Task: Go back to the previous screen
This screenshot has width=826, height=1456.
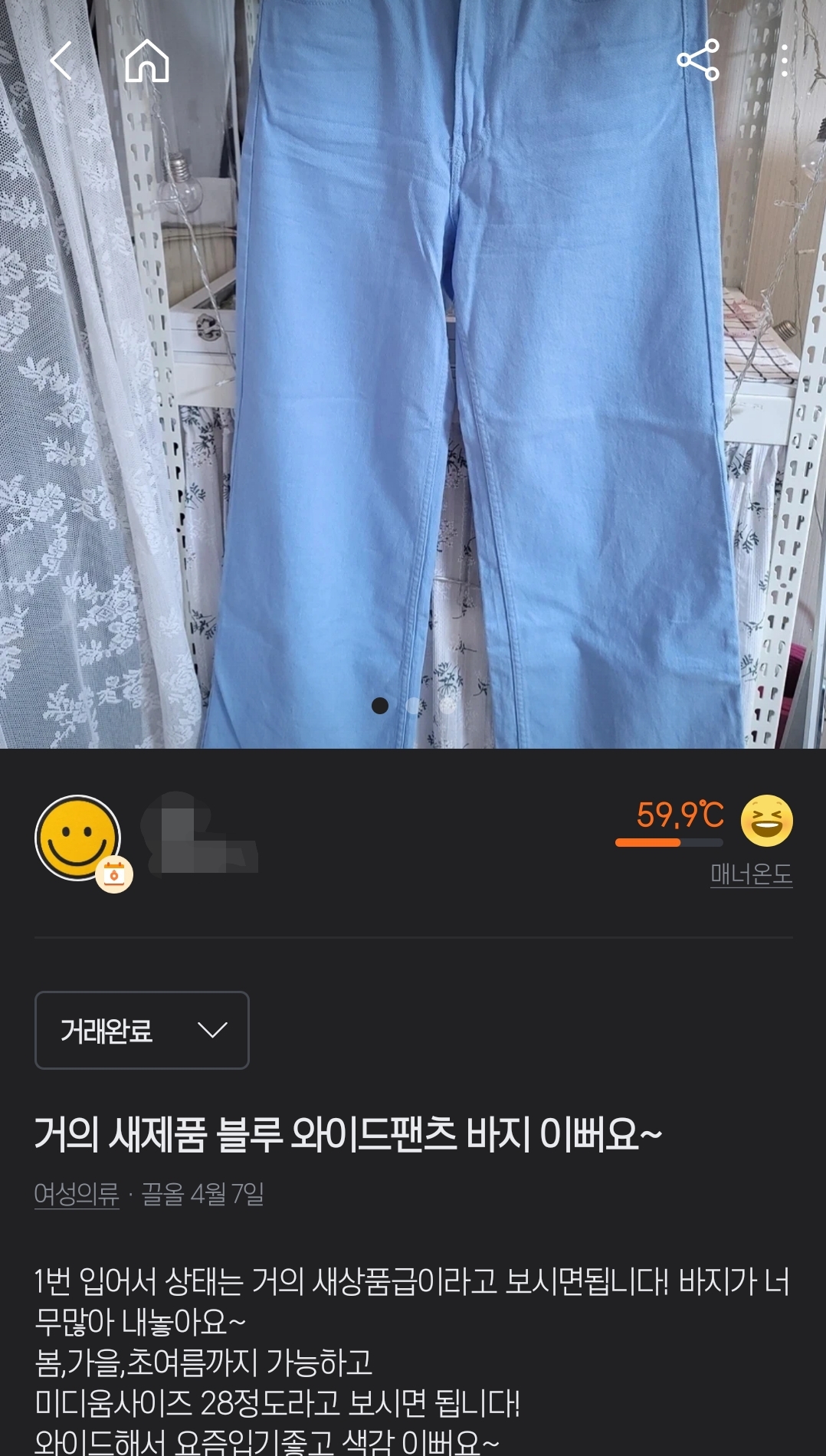Action: (61, 61)
